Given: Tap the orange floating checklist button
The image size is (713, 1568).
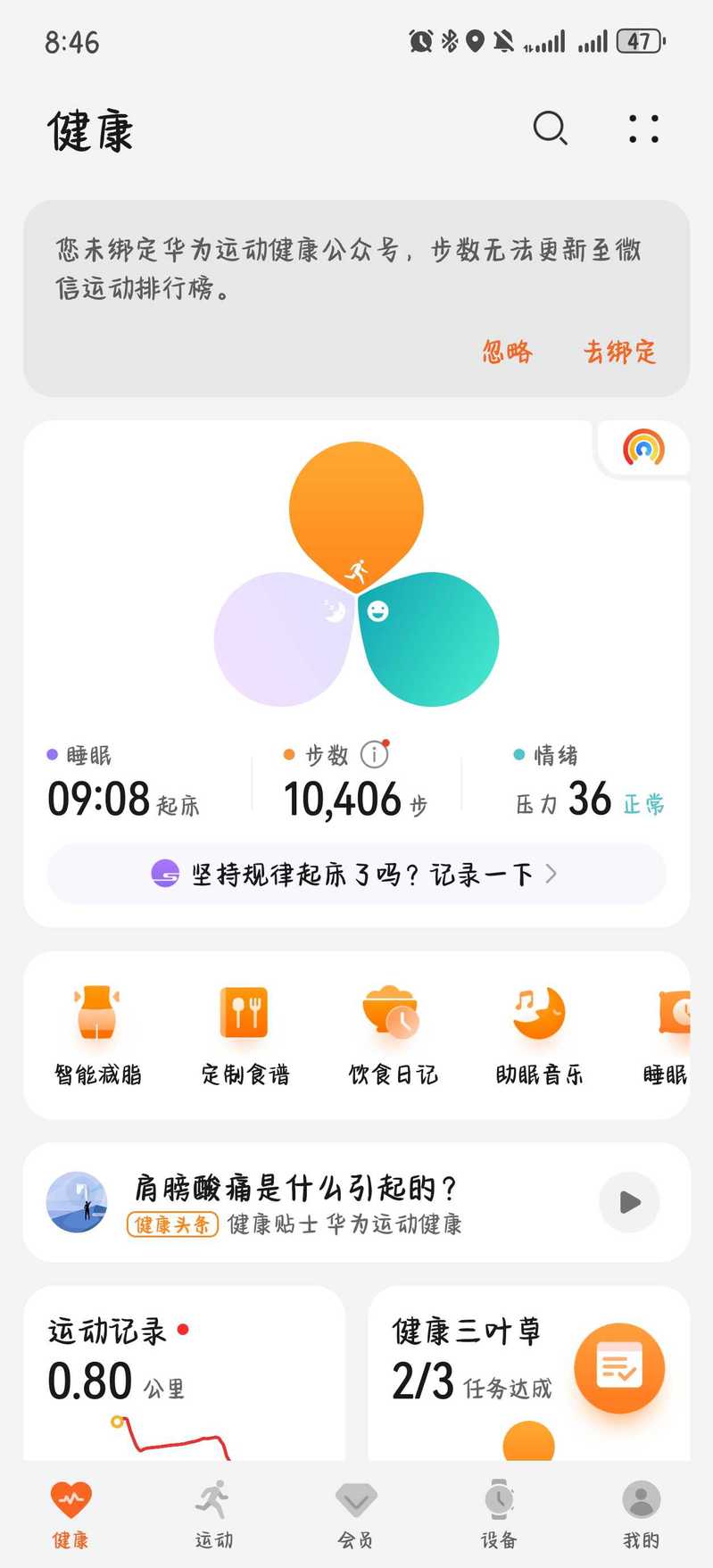Looking at the screenshot, I should (x=619, y=1368).
